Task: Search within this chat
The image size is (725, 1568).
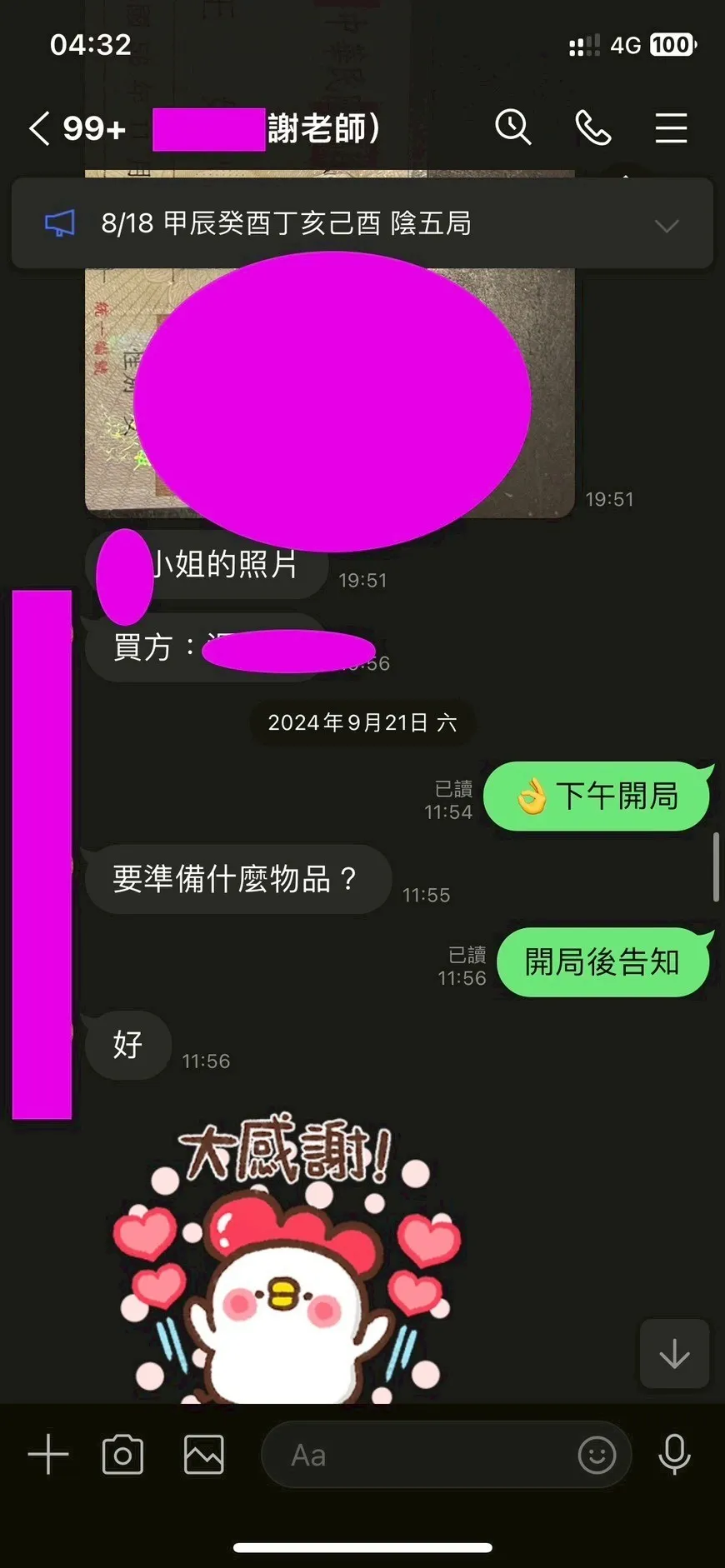Action: tap(512, 128)
